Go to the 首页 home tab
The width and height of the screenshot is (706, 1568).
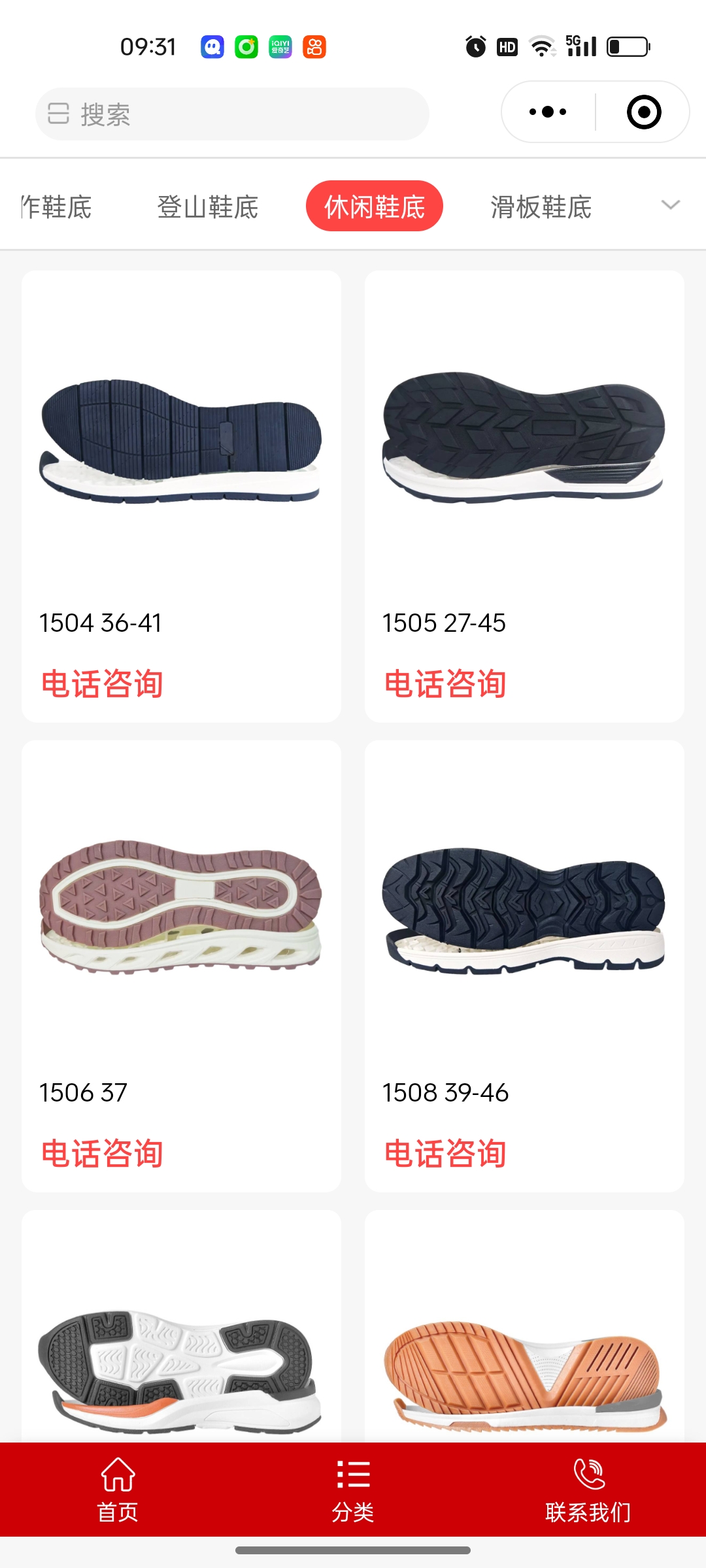[x=118, y=1490]
